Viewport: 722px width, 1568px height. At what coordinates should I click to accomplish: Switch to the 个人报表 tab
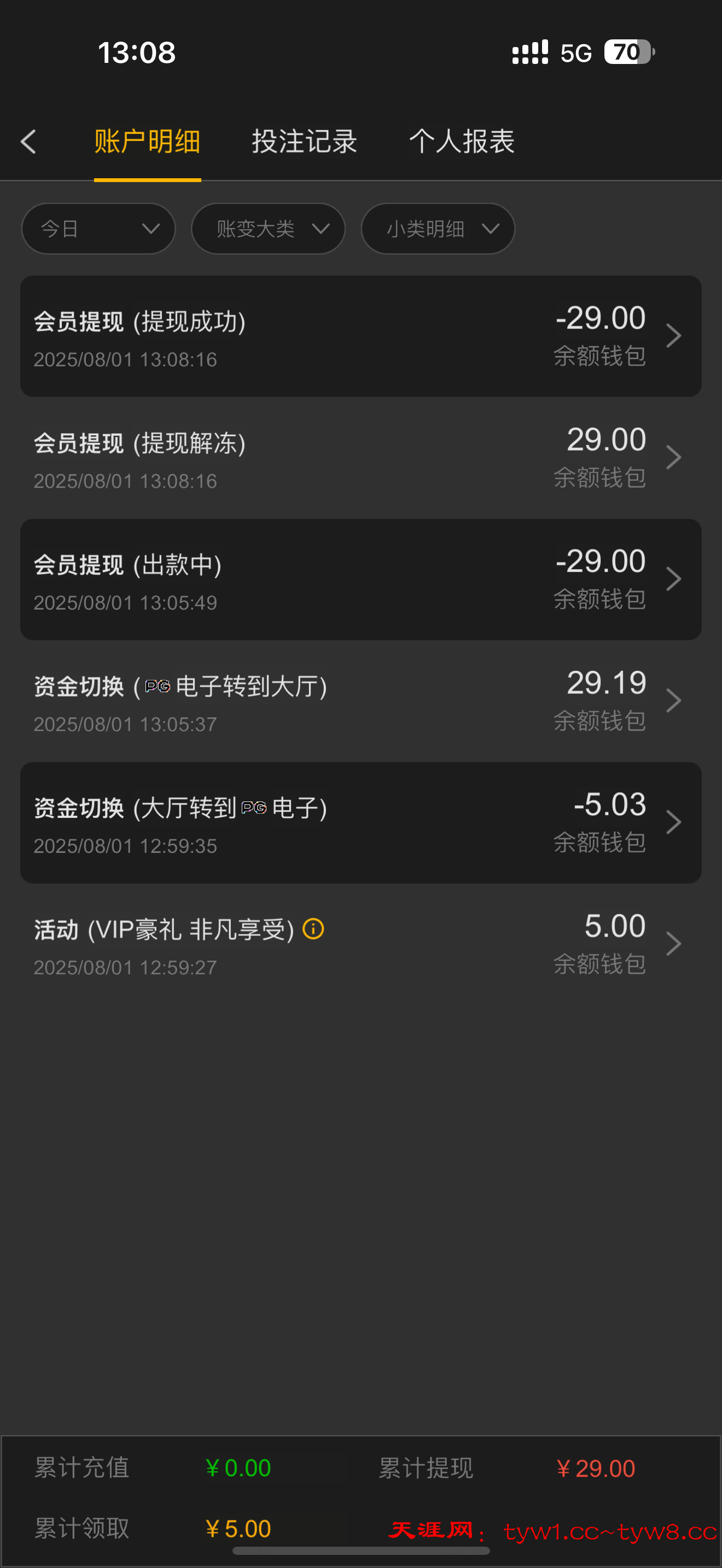pyautogui.click(x=462, y=141)
